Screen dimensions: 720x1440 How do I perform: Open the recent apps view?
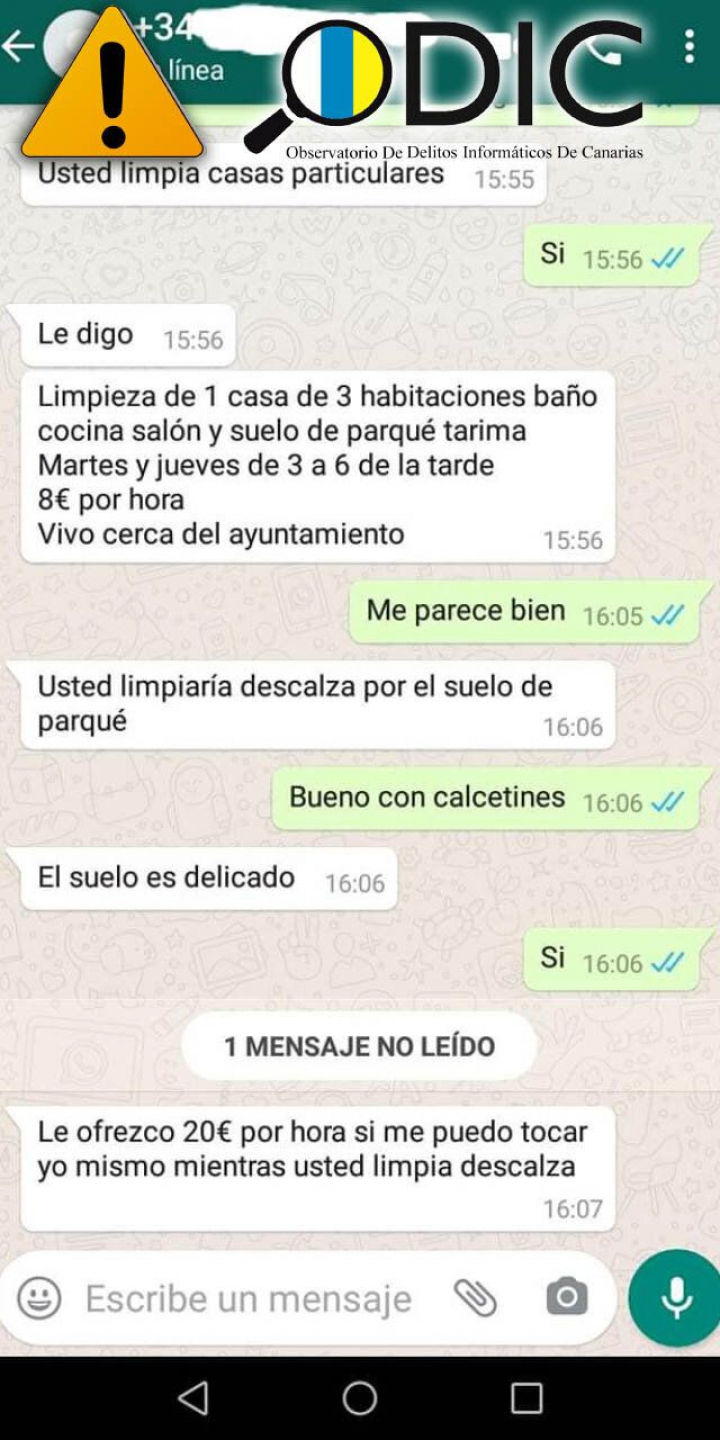(526, 1398)
